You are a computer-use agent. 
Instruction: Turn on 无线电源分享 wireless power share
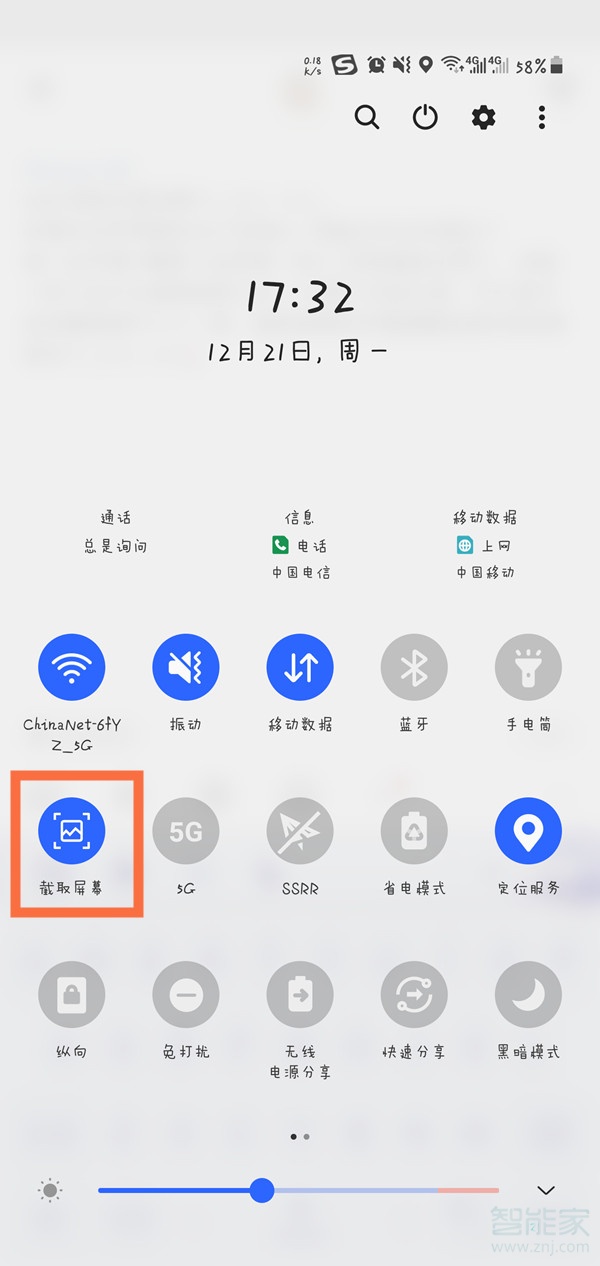tap(300, 995)
